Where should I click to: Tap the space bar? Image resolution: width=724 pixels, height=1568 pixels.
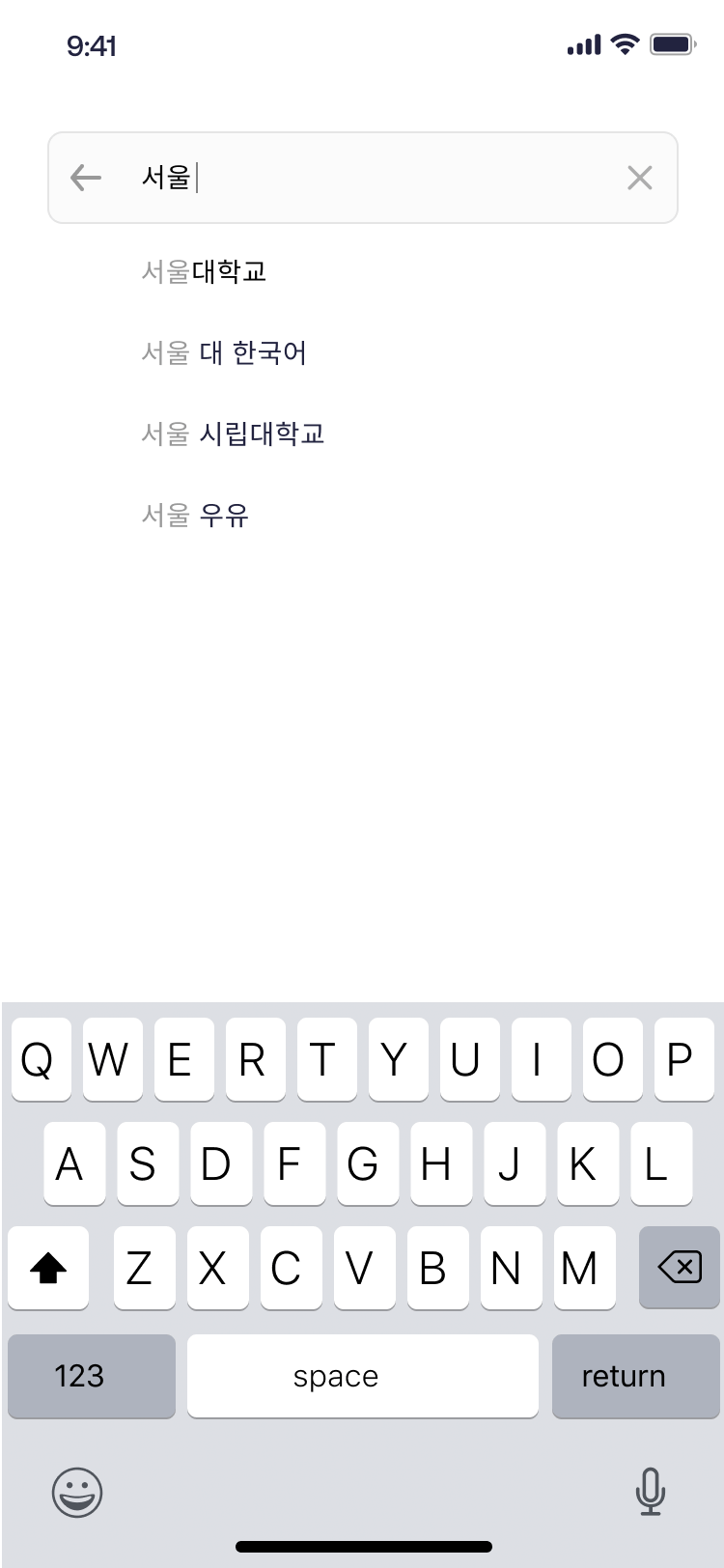pyautogui.click(x=363, y=1376)
